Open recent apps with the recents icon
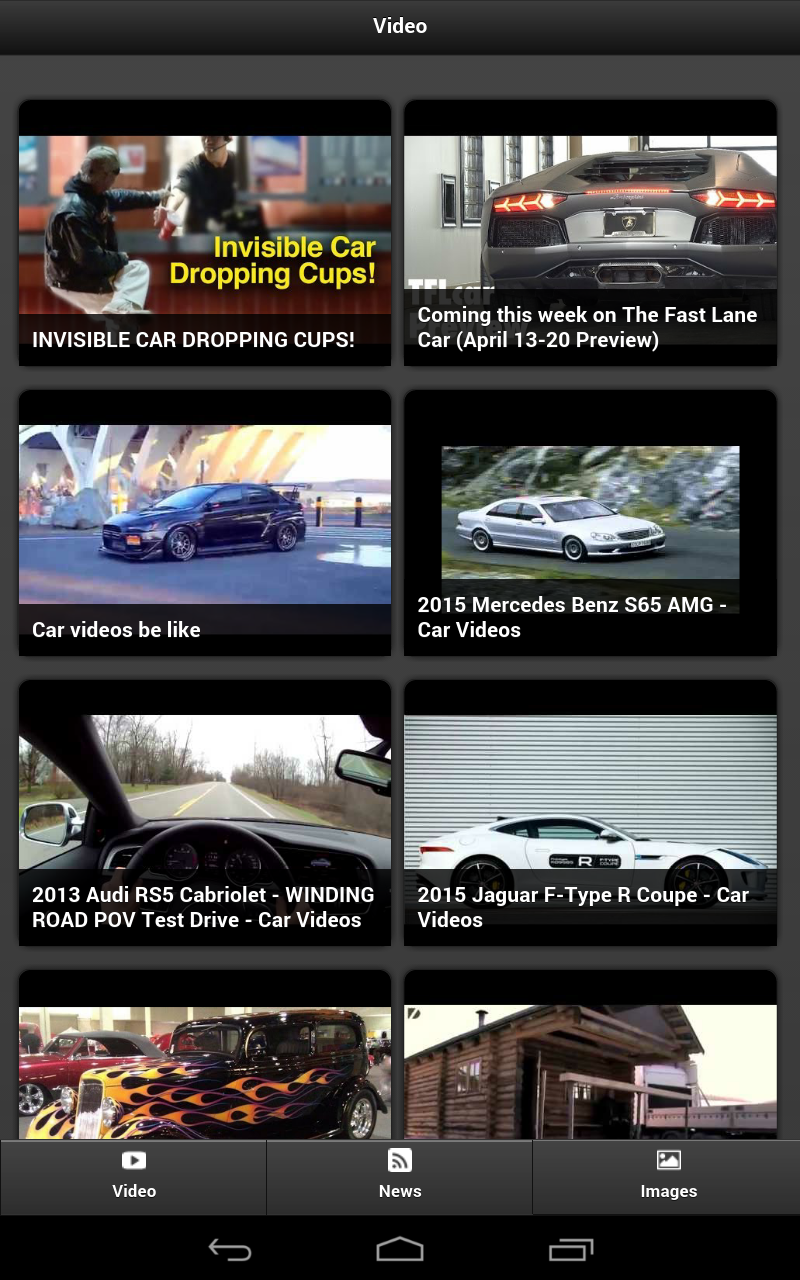Viewport: 800px width, 1280px height. (571, 1249)
